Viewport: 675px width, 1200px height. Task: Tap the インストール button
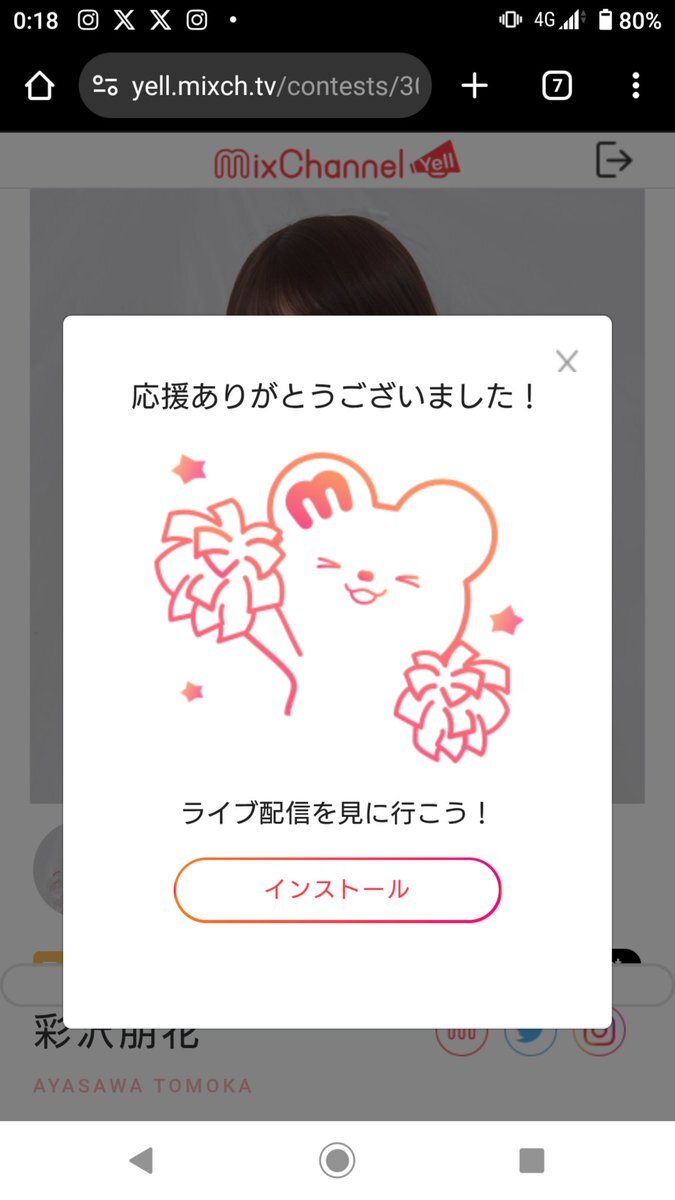(337, 889)
